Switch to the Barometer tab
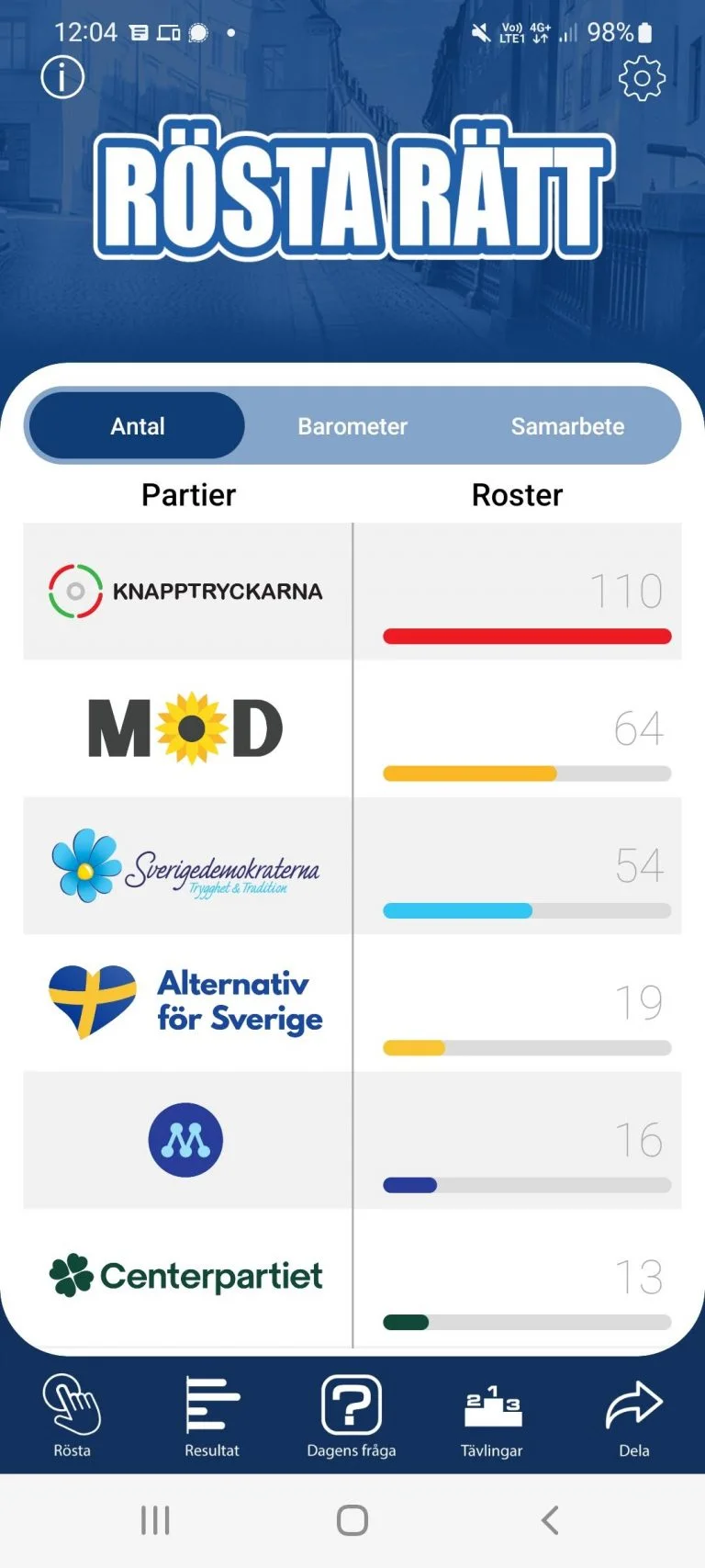 tap(352, 425)
